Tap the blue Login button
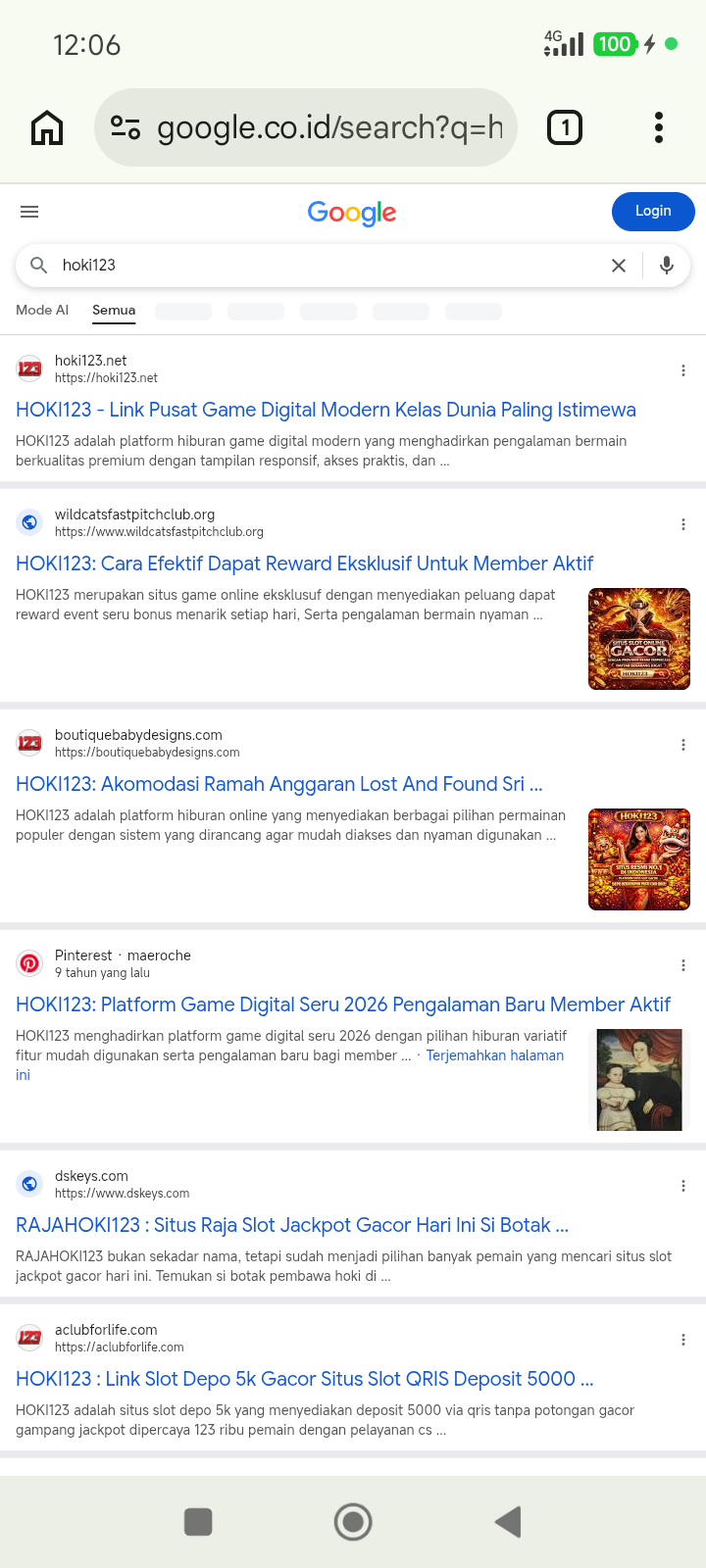Screen dimensions: 706x1568 tap(653, 211)
